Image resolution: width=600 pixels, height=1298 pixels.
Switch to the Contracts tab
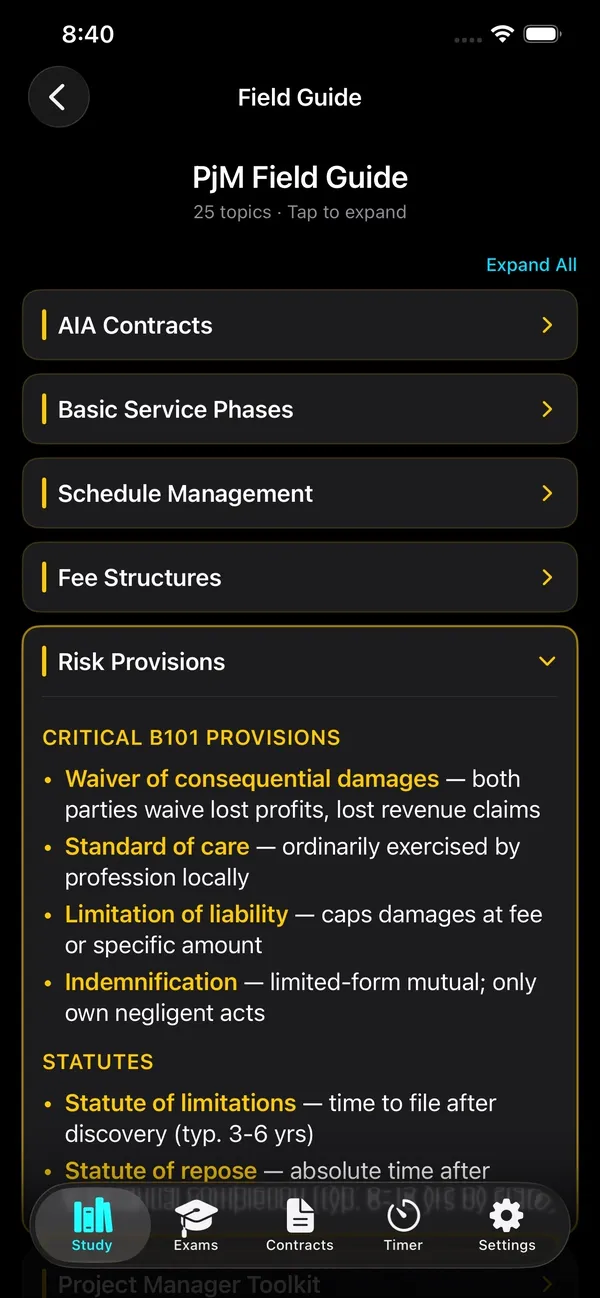[x=300, y=1226]
